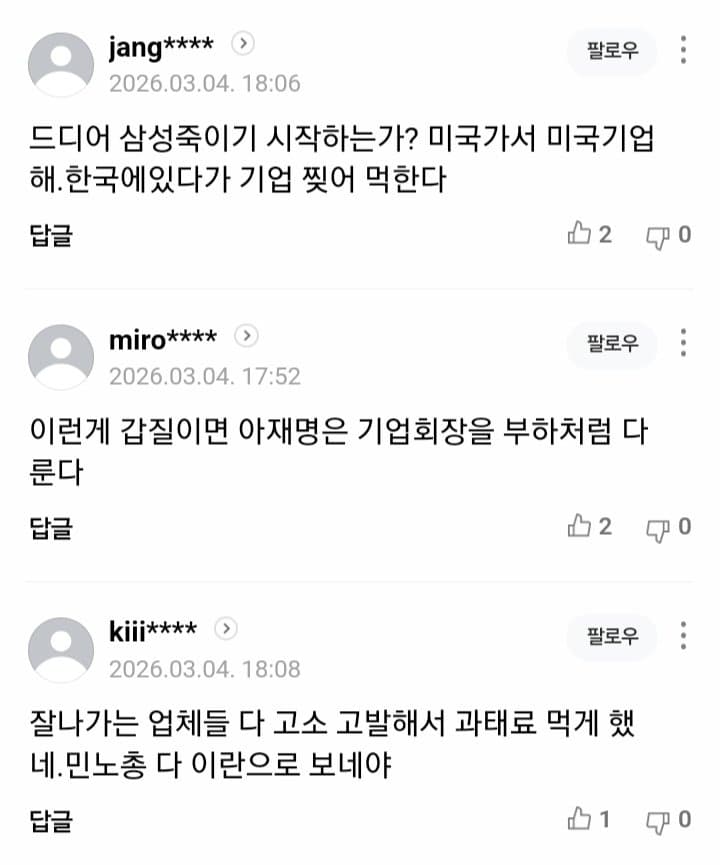The height and width of the screenshot is (865, 720).
Task: Reply to kiii****'s comment
Action: 51,820
